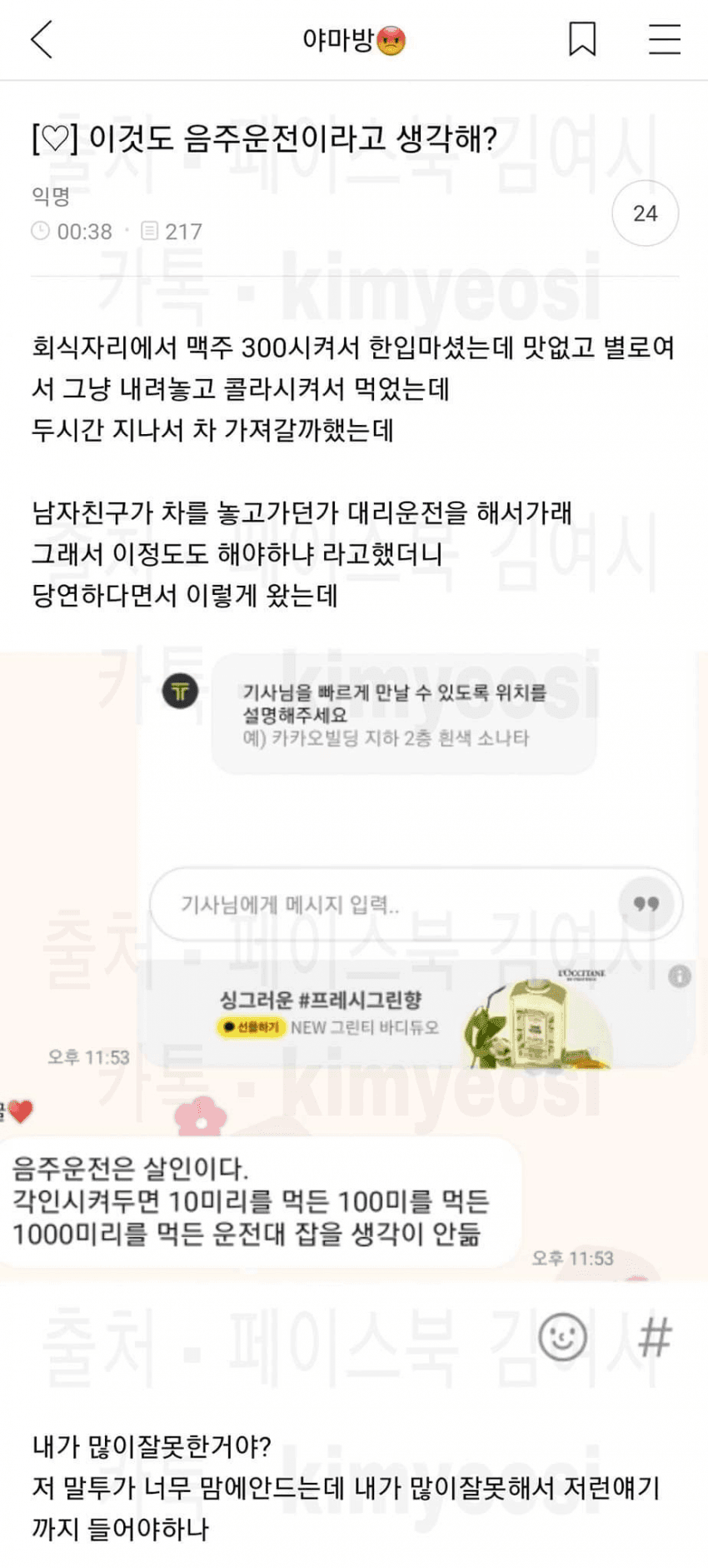Open the 24 comments bubble
708x1568 pixels.
pos(645,213)
